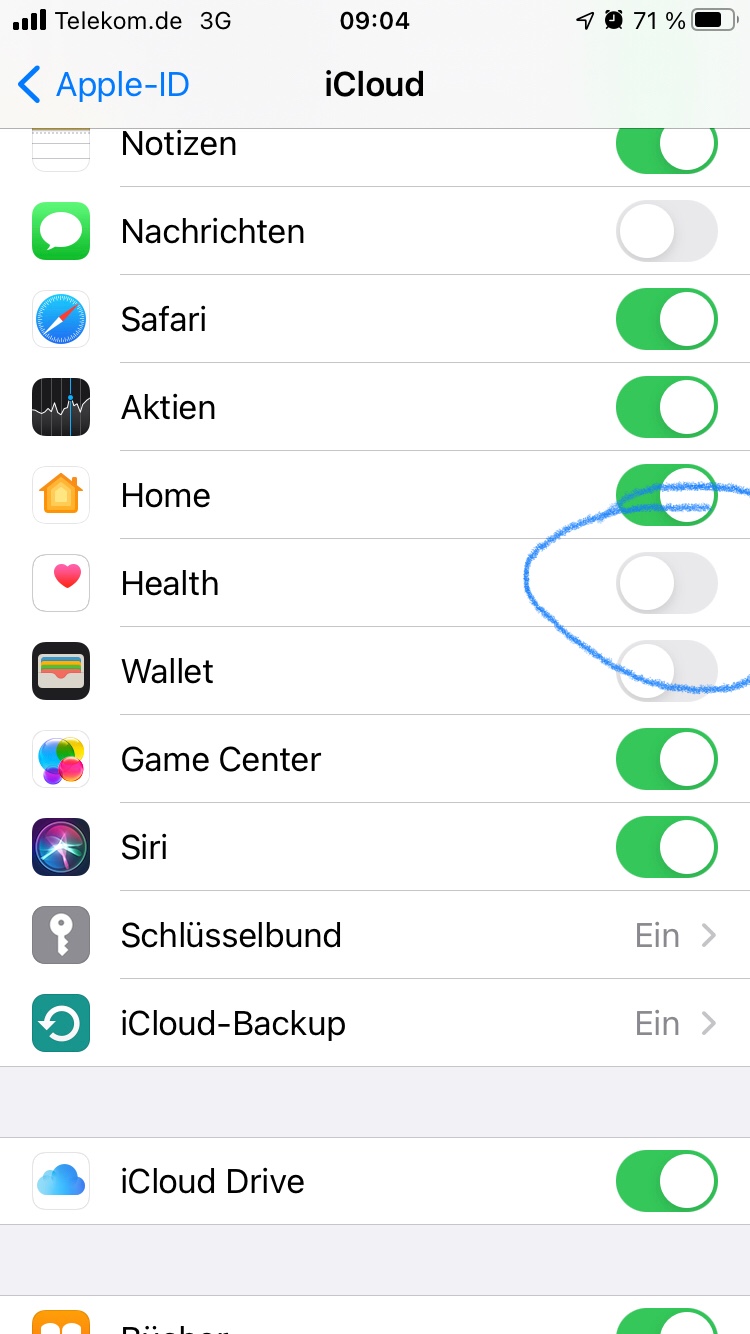The height and width of the screenshot is (1334, 750).
Task: Open iCloud-Backup options
Action: pos(375,1023)
